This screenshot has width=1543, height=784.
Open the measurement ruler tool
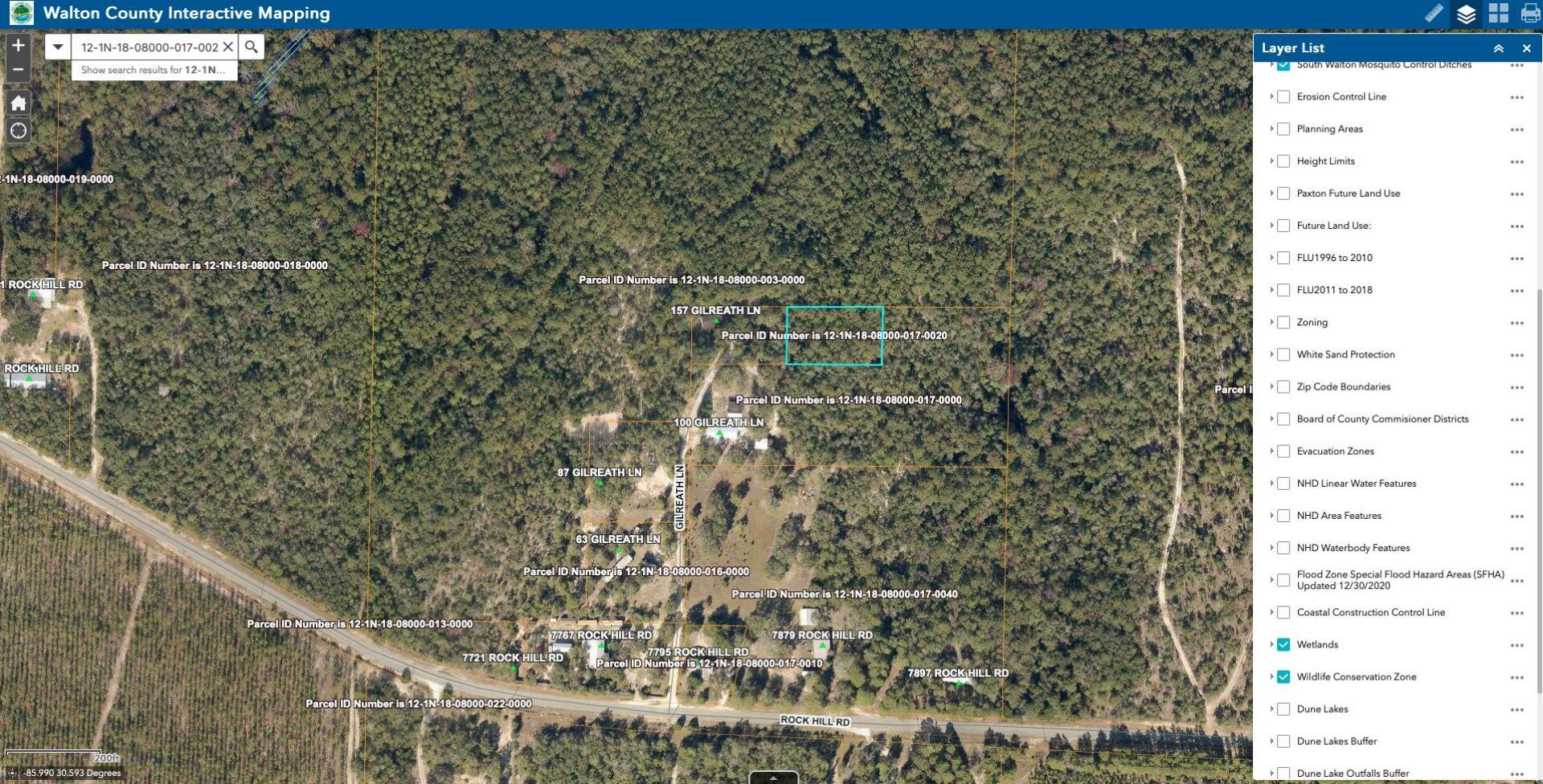[1434, 14]
